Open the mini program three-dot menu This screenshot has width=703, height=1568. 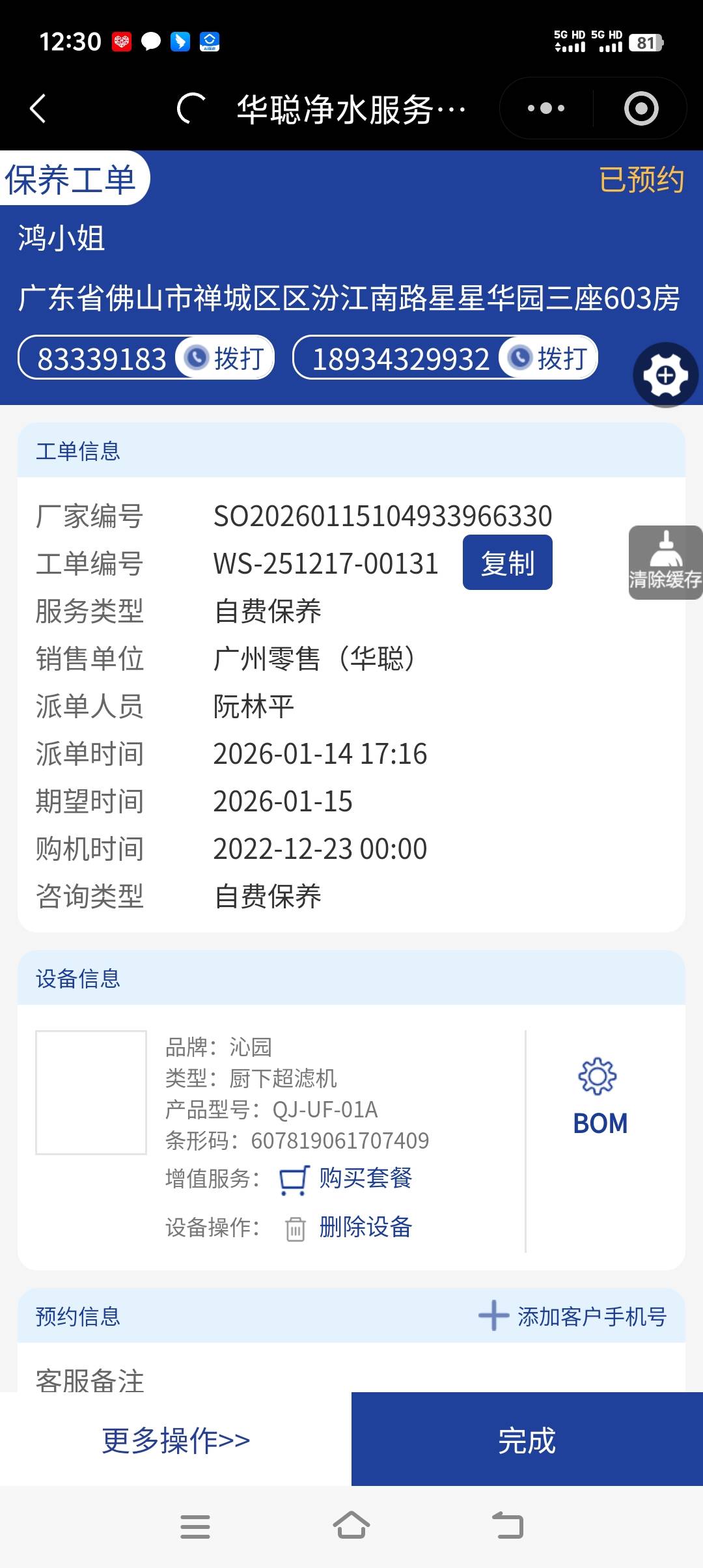(x=545, y=109)
